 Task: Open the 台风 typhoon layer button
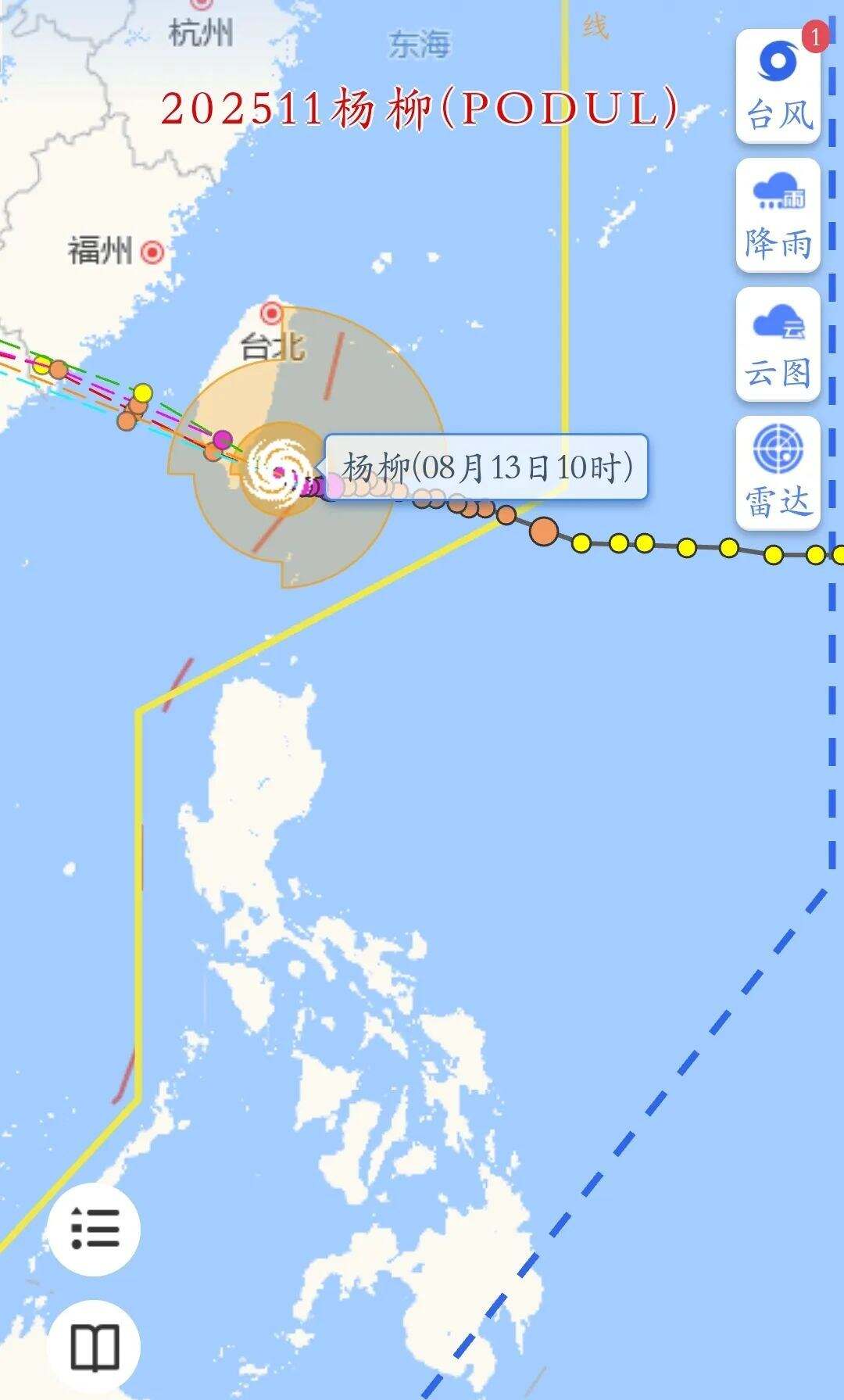[778, 86]
